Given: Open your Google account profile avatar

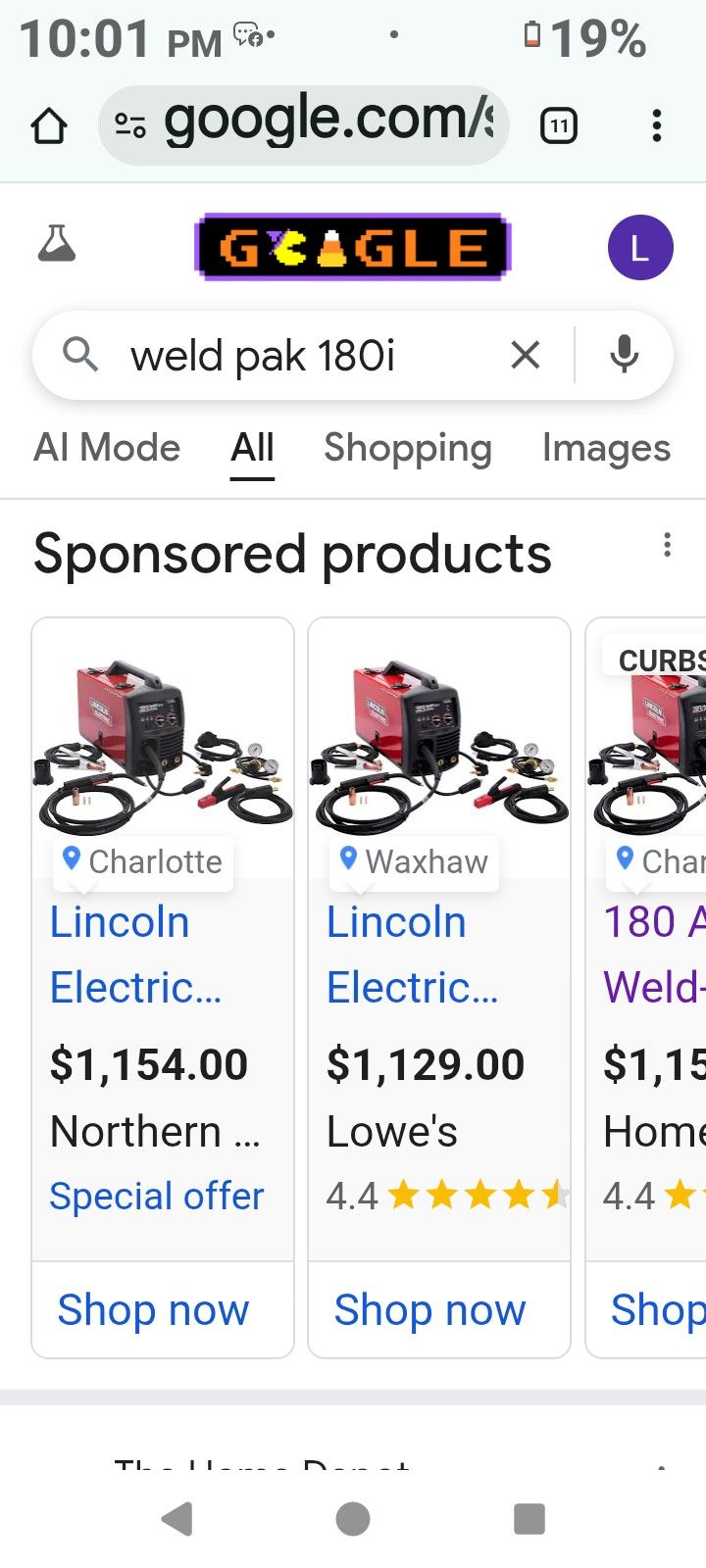Looking at the screenshot, I should (x=639, y=247).
